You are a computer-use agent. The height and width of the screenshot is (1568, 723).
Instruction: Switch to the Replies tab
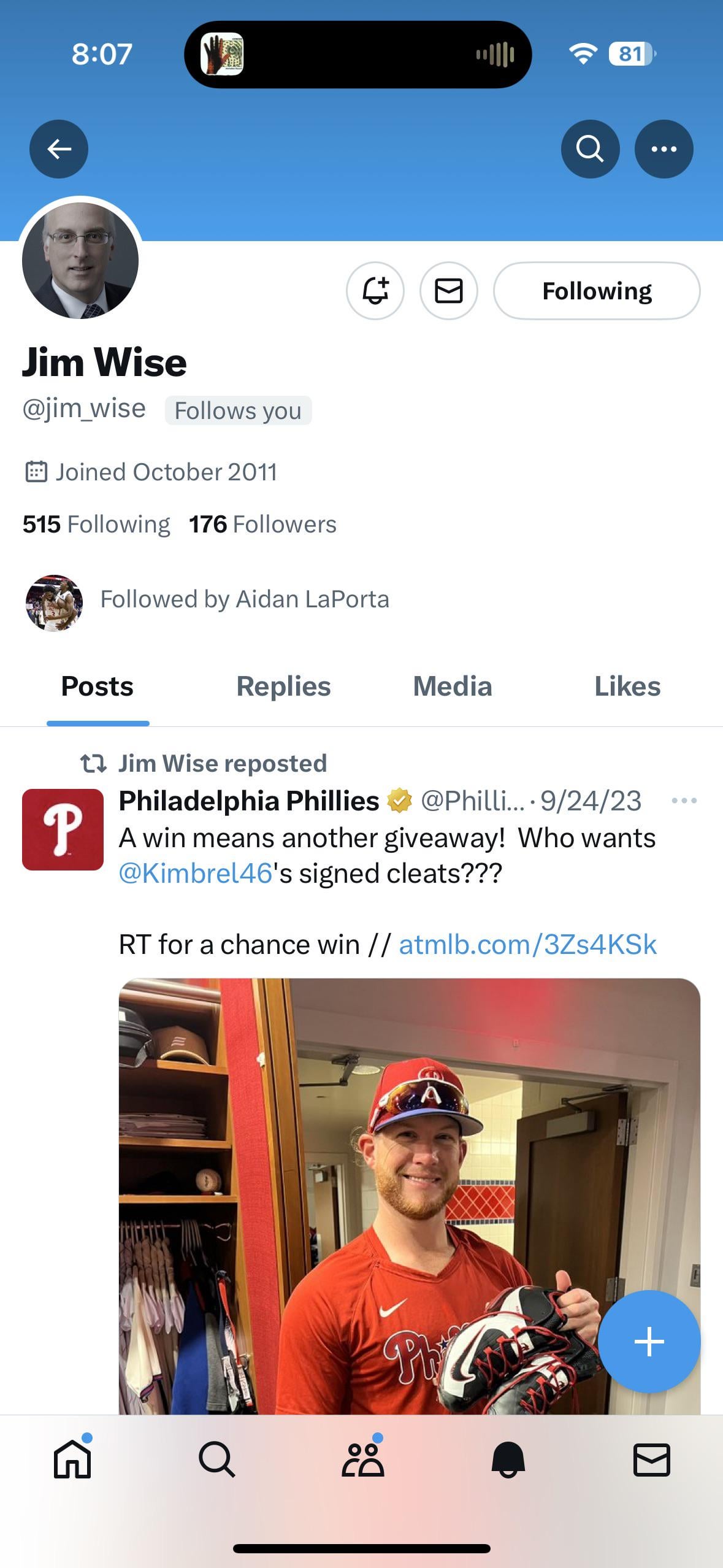click(283, 686)
